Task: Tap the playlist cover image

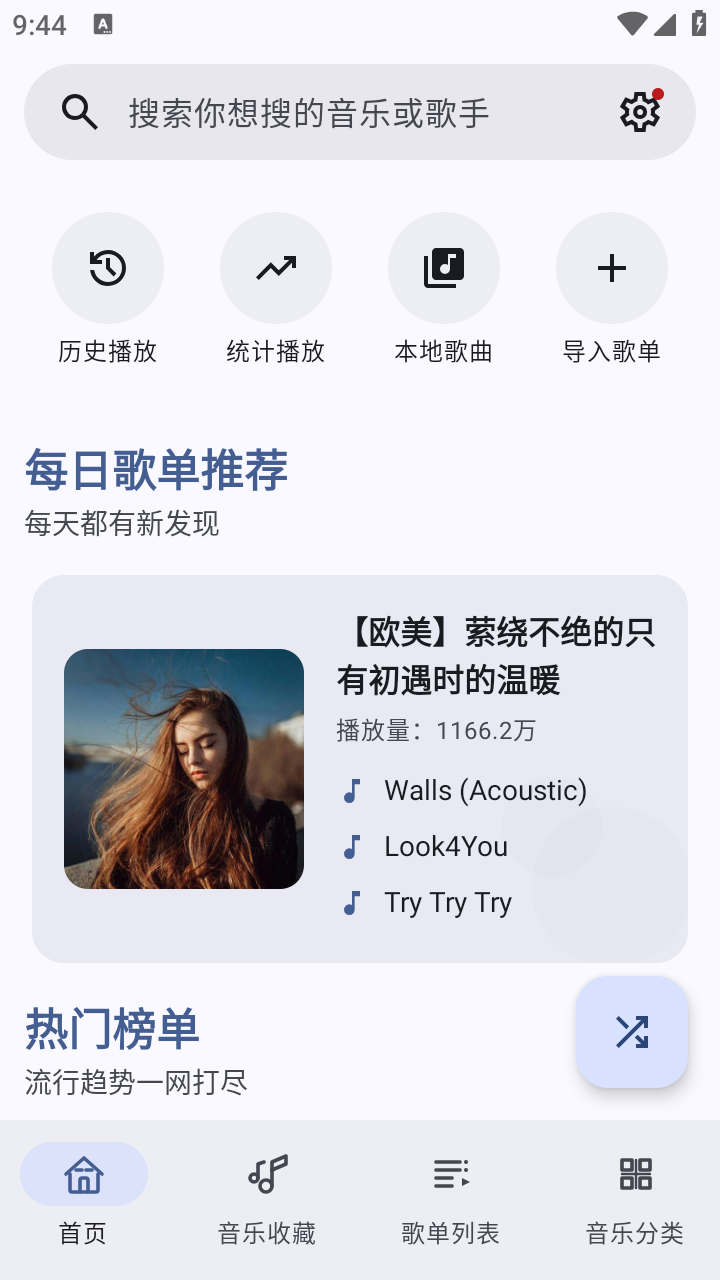Action: (184, 768)
